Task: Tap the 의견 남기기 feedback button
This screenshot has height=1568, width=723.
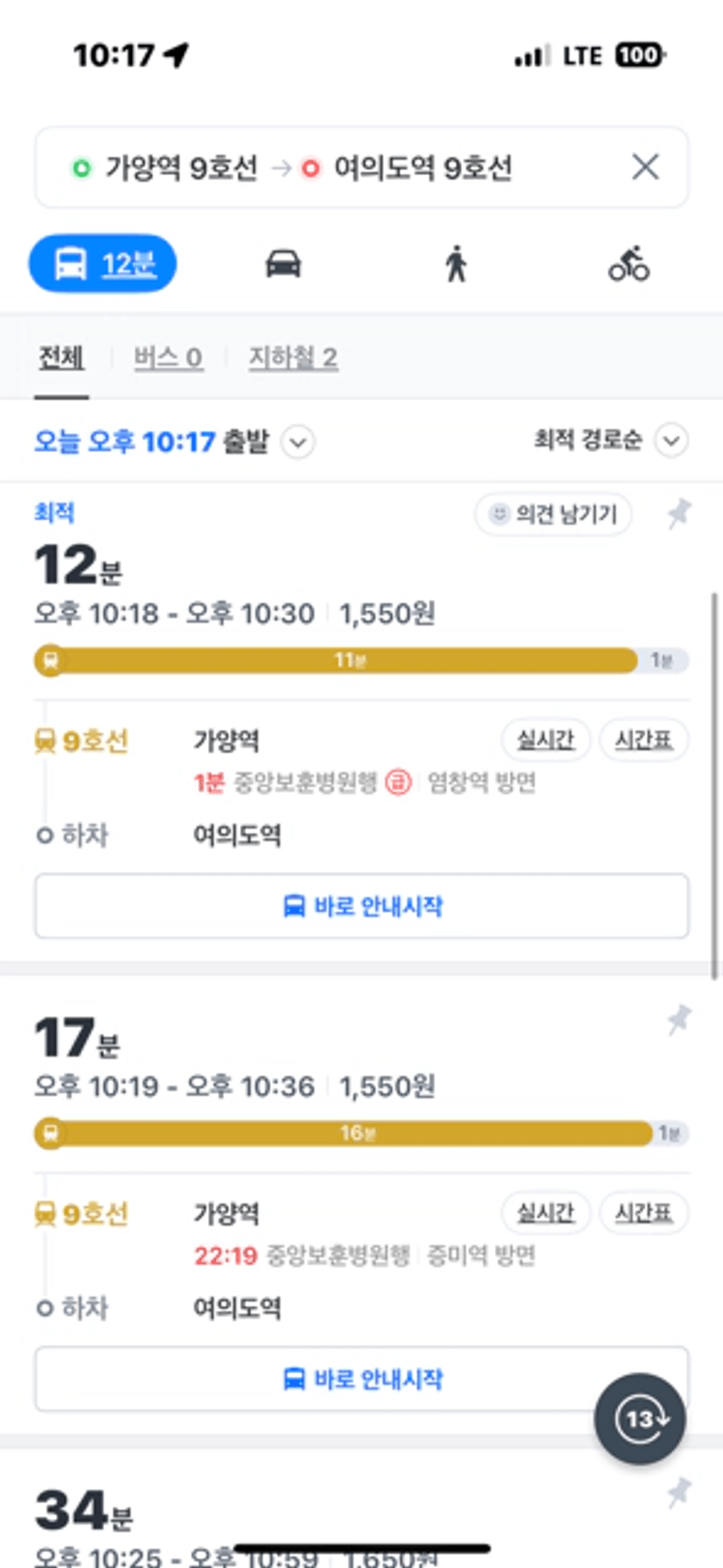Action: pos(553,514)
